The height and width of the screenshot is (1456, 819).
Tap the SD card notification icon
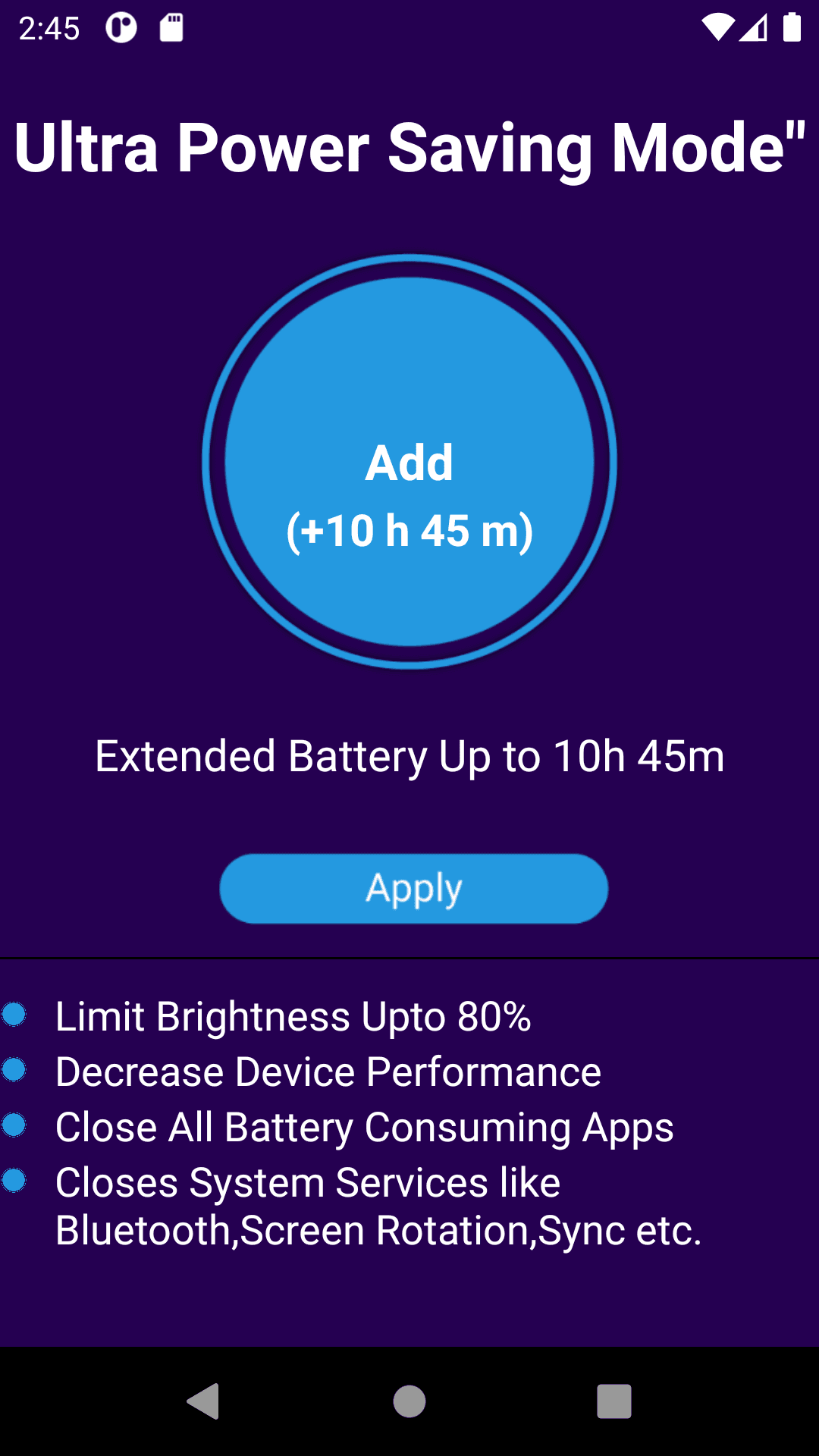point(171,27)
